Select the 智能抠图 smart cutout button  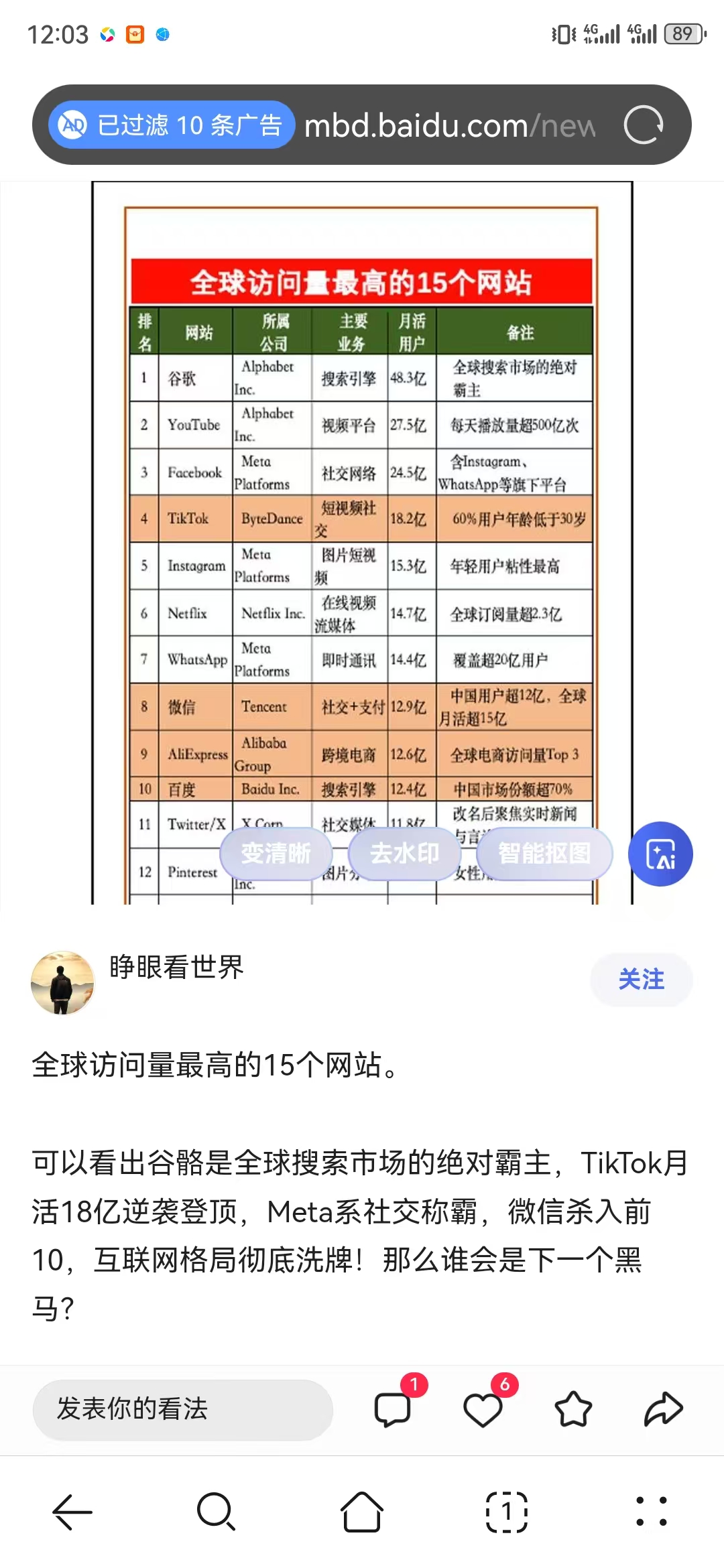click(x=544, y=854)
